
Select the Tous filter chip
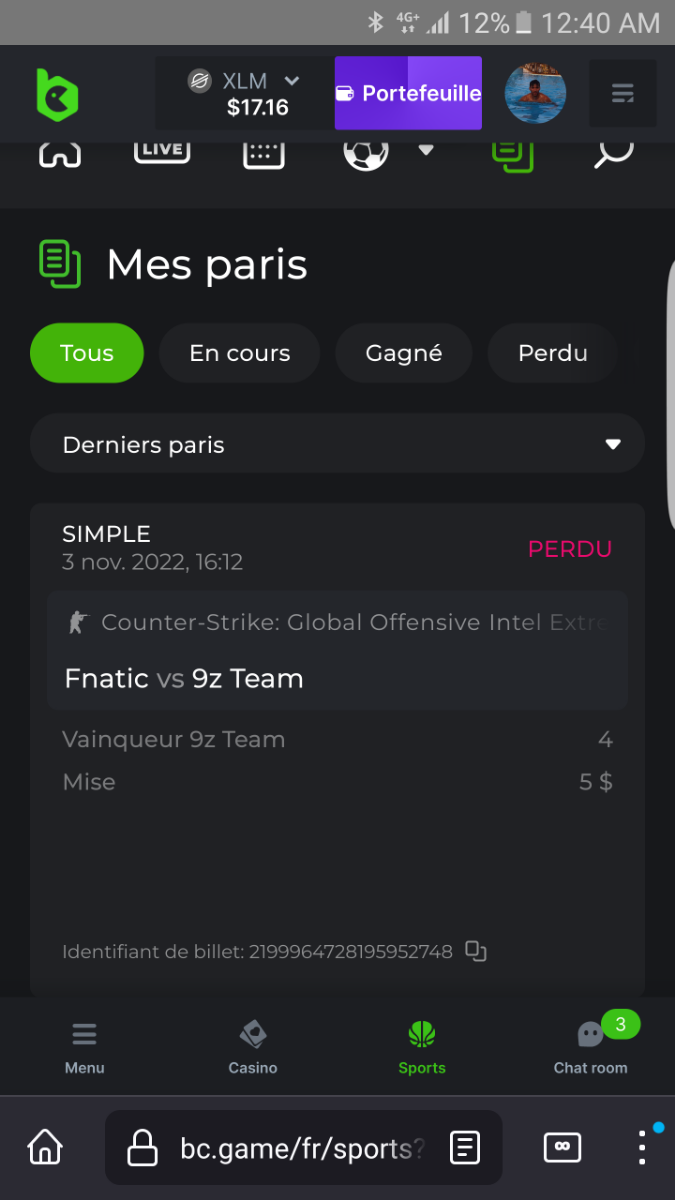[87, 353]
